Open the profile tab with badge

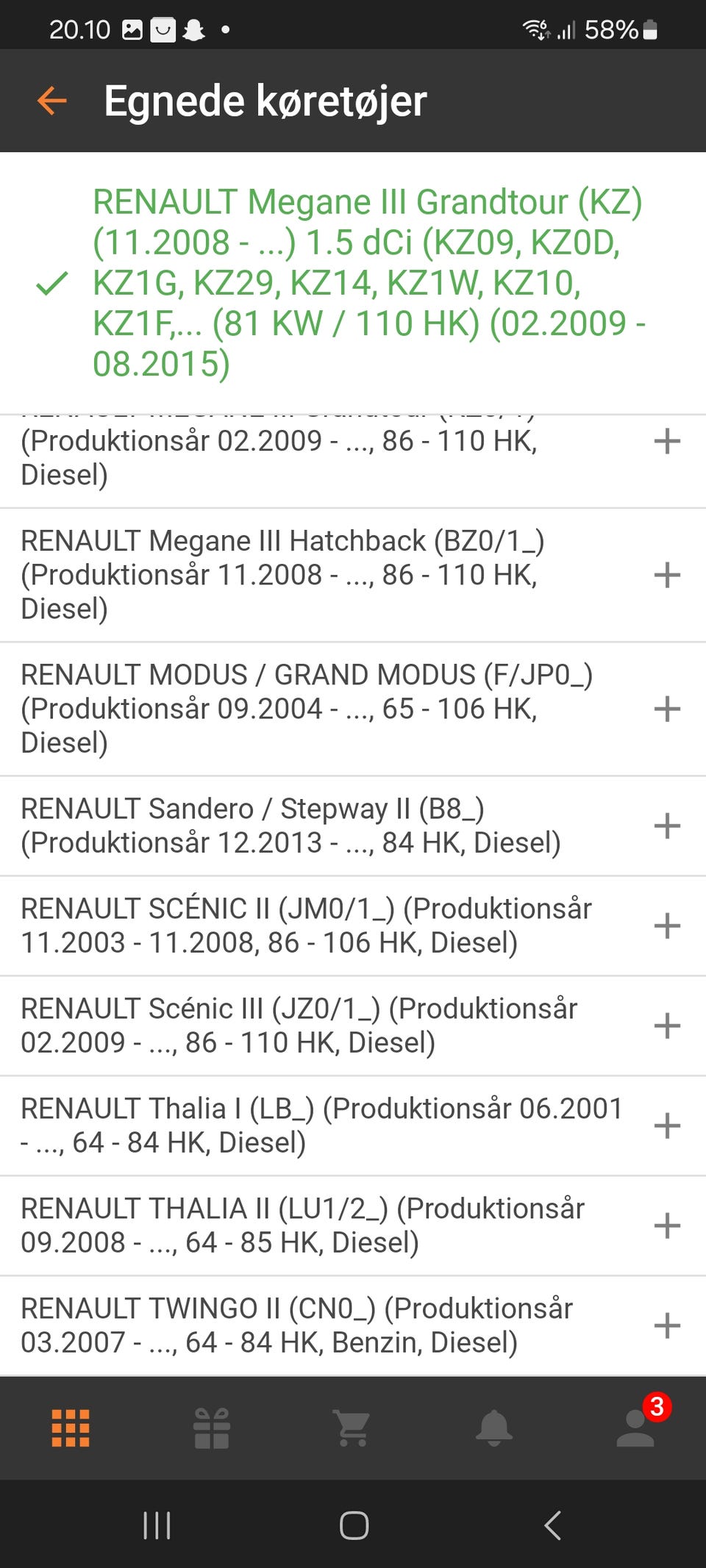[x=635, y=1428]
